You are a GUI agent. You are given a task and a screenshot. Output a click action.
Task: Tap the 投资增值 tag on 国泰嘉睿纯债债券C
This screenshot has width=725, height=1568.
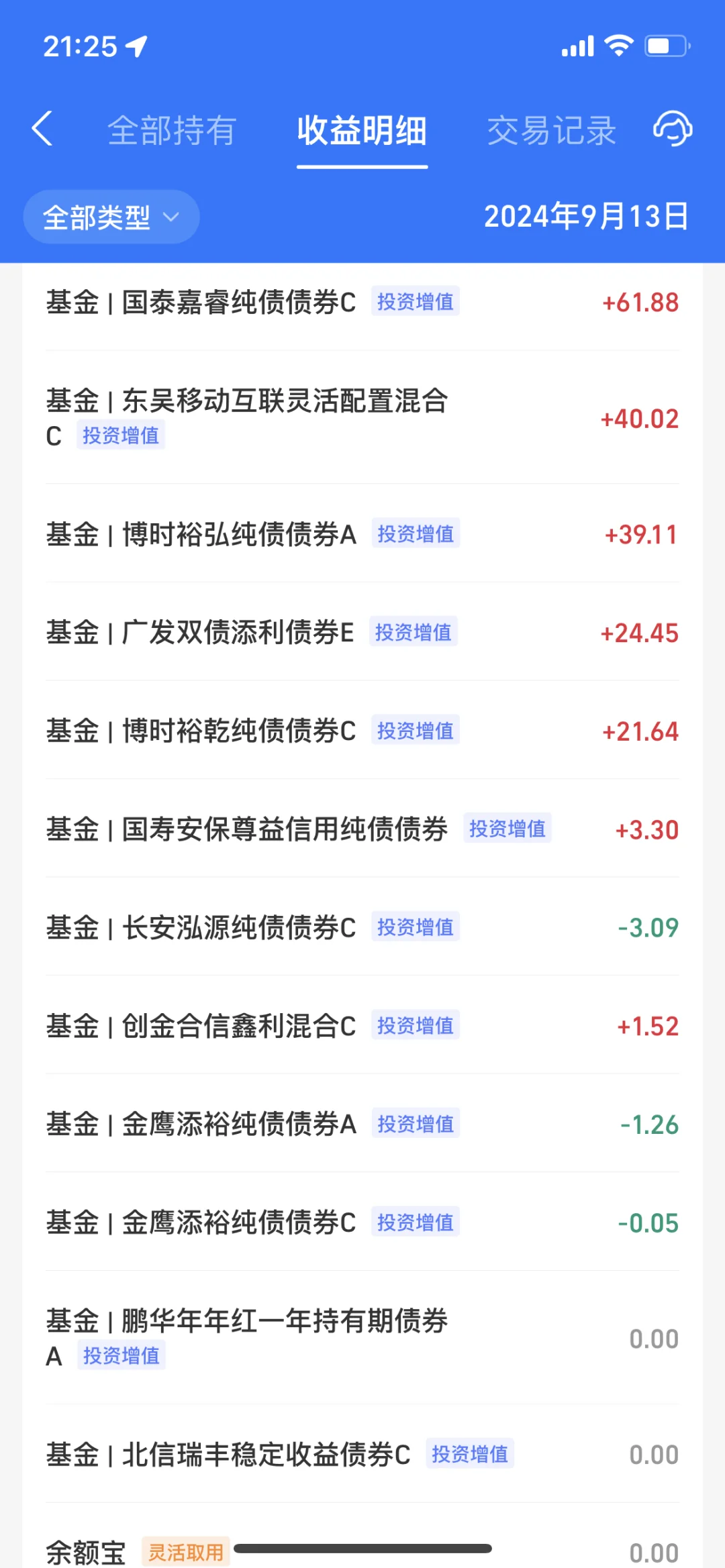pyautogui.click(x=415, y=302)
